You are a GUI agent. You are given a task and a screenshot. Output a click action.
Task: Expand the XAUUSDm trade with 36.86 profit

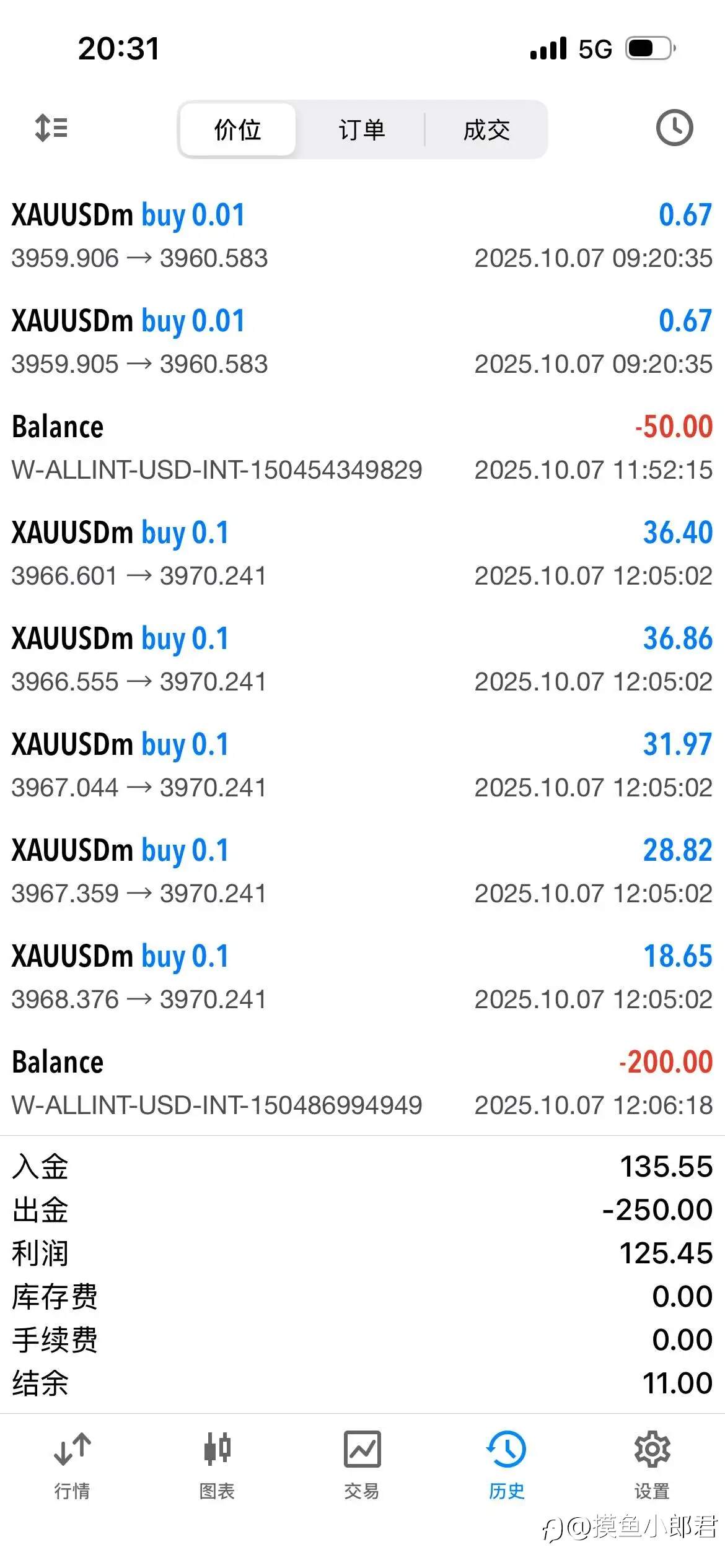coord(362,660)
